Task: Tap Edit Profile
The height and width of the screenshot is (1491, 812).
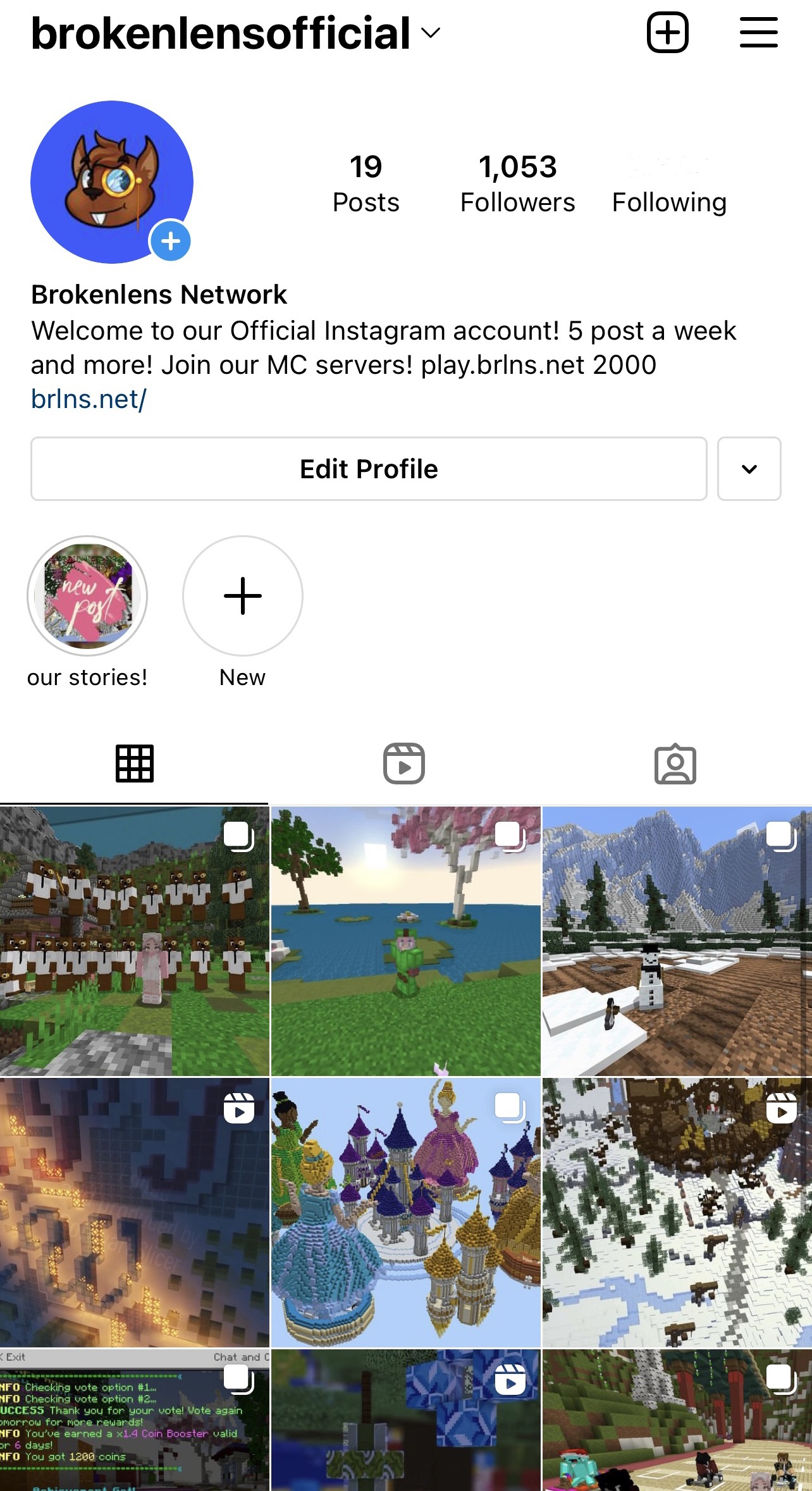Action: (x=369, y=469)
